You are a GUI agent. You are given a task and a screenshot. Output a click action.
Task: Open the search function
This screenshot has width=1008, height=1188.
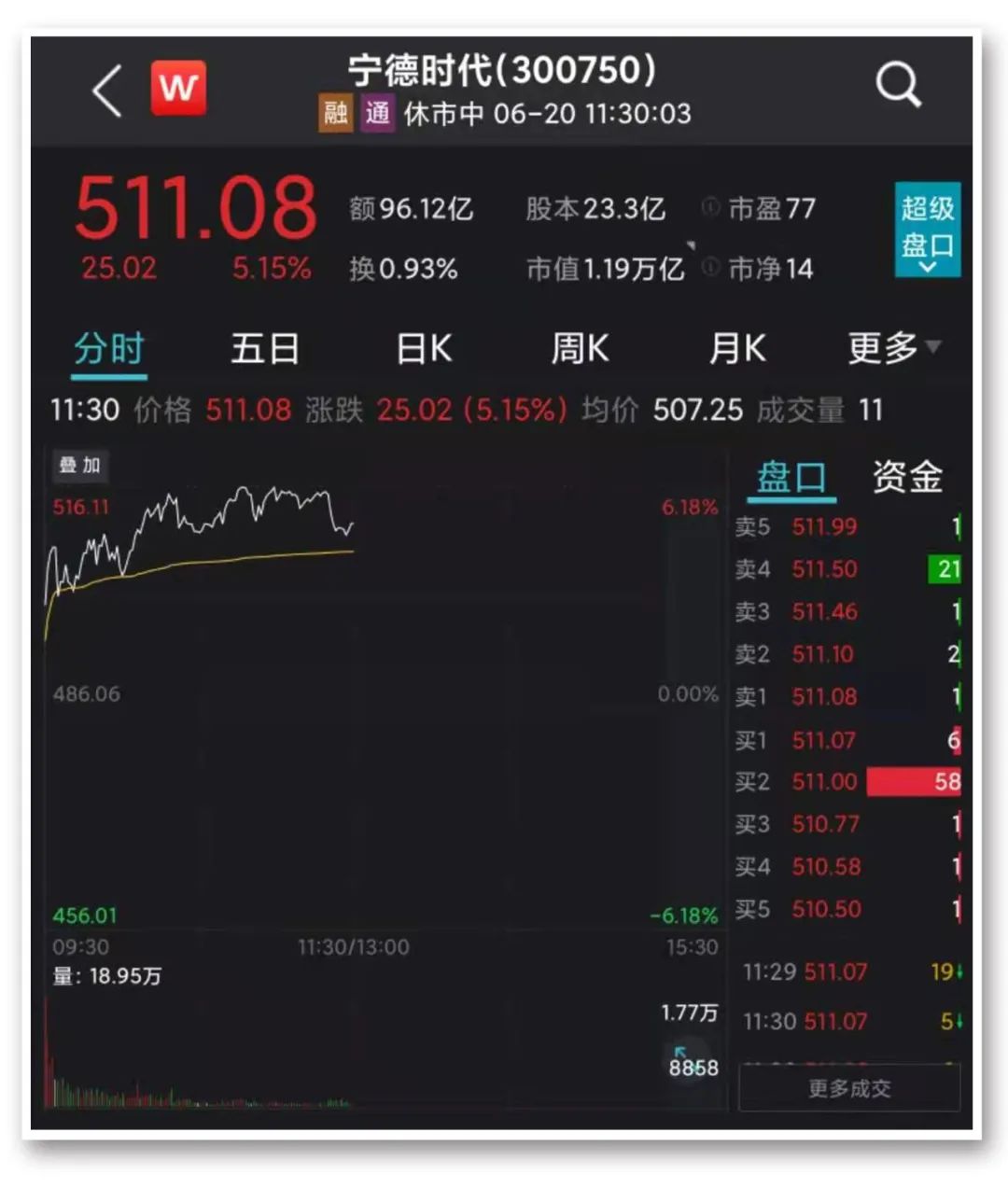click(x=897, y=84)
